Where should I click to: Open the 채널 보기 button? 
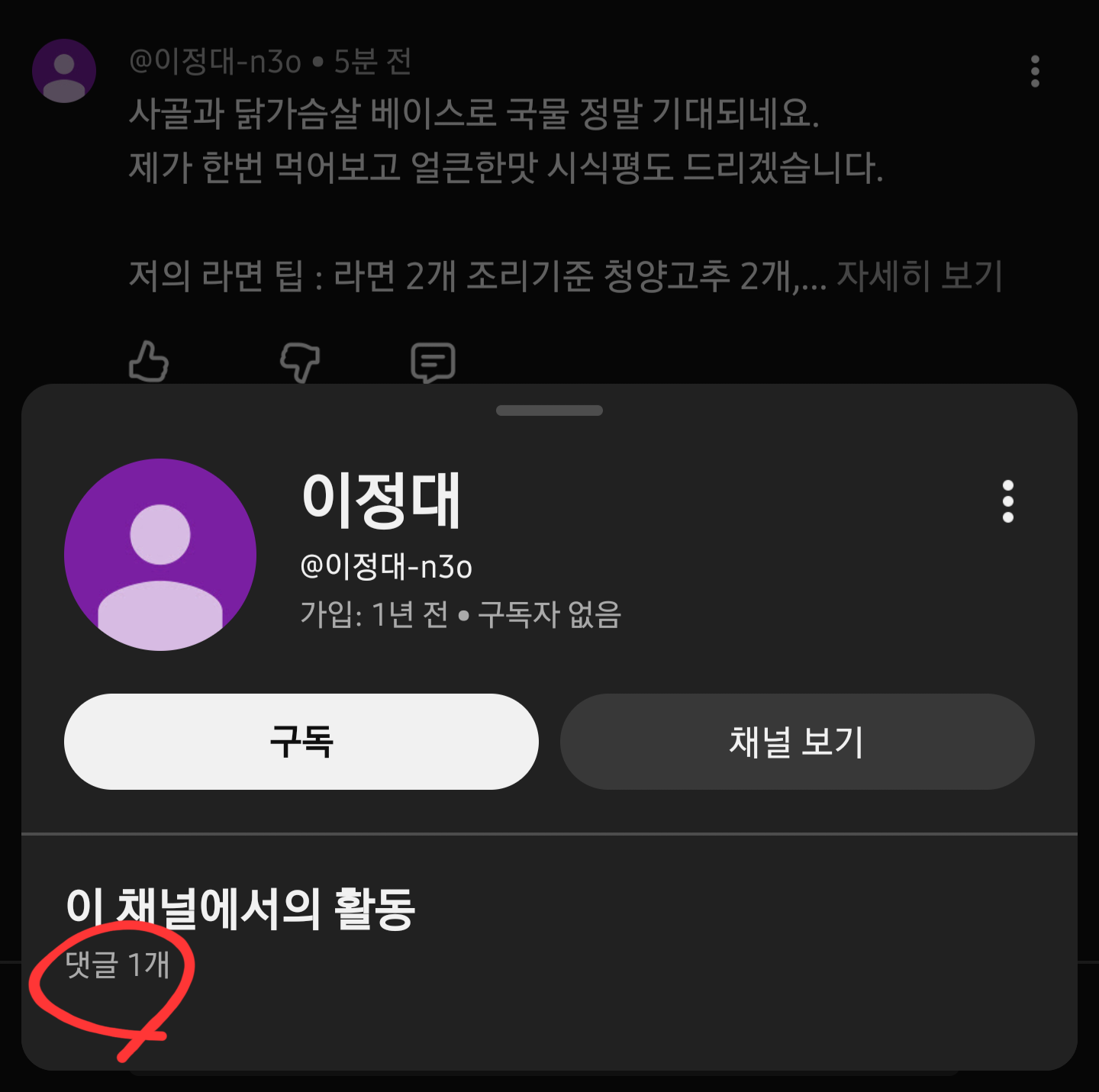(x=797, y=741)
